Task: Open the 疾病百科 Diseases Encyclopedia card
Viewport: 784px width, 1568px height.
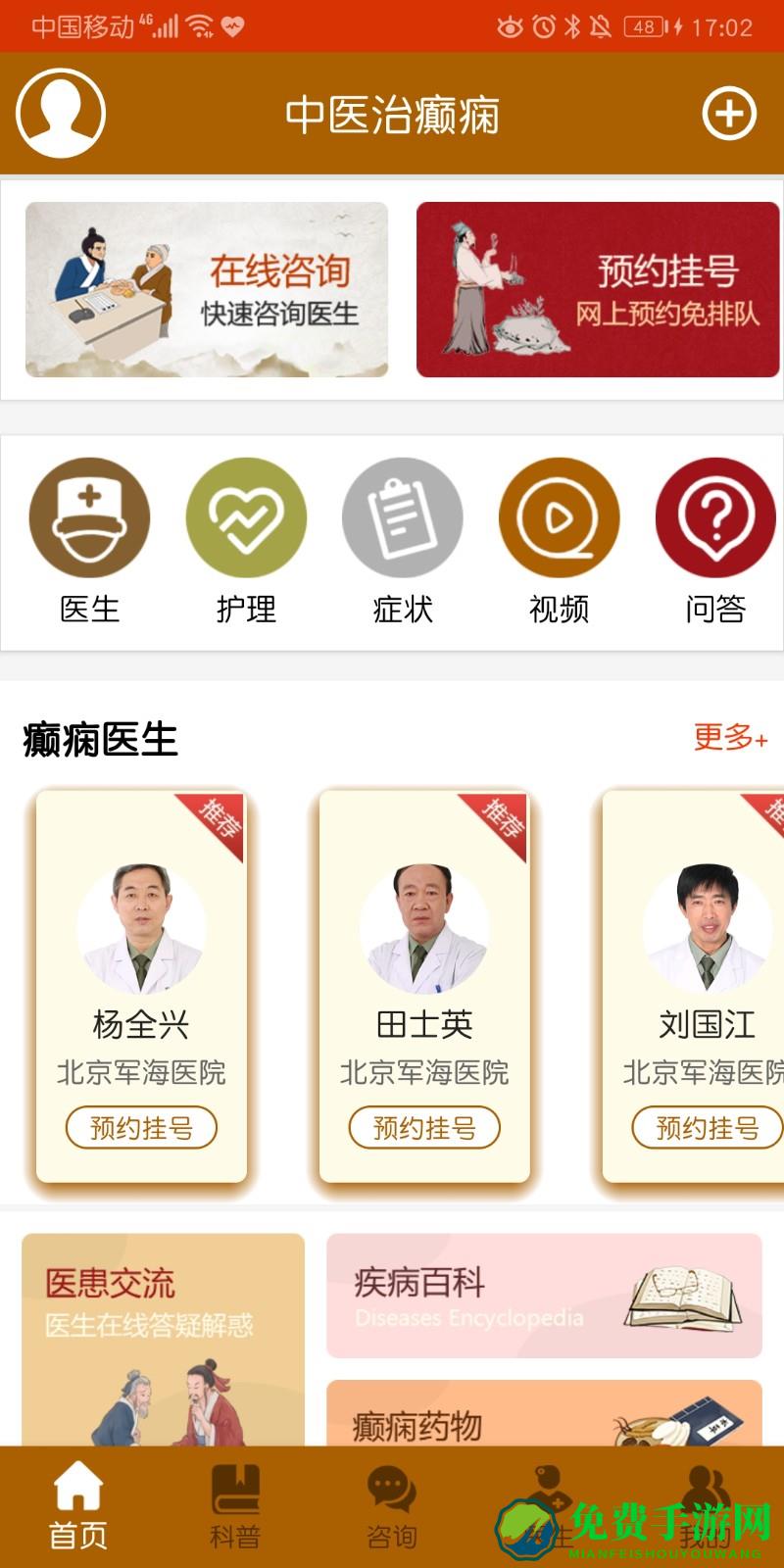Action: pos(545,1296)
